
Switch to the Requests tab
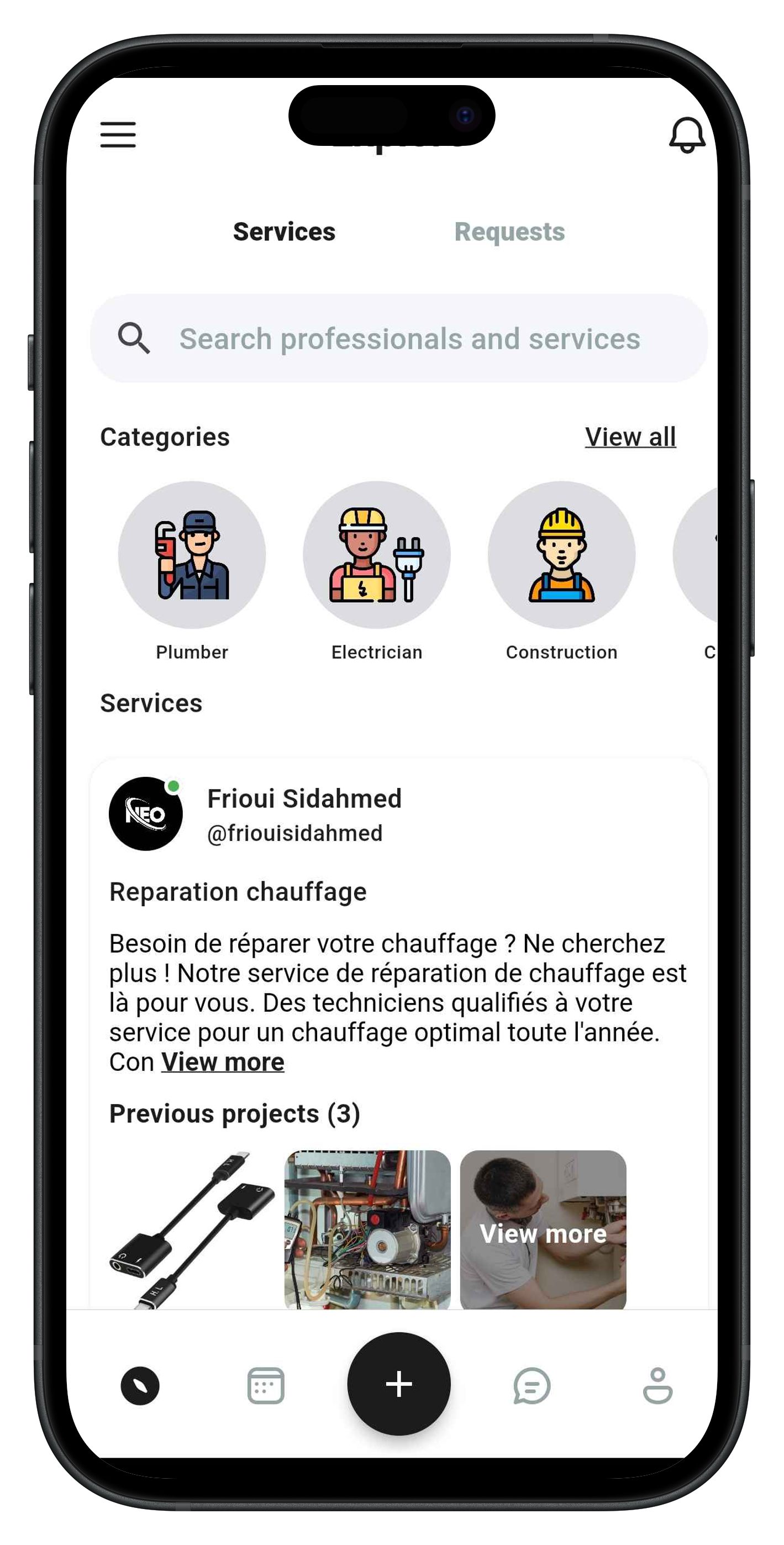point(509,232)
